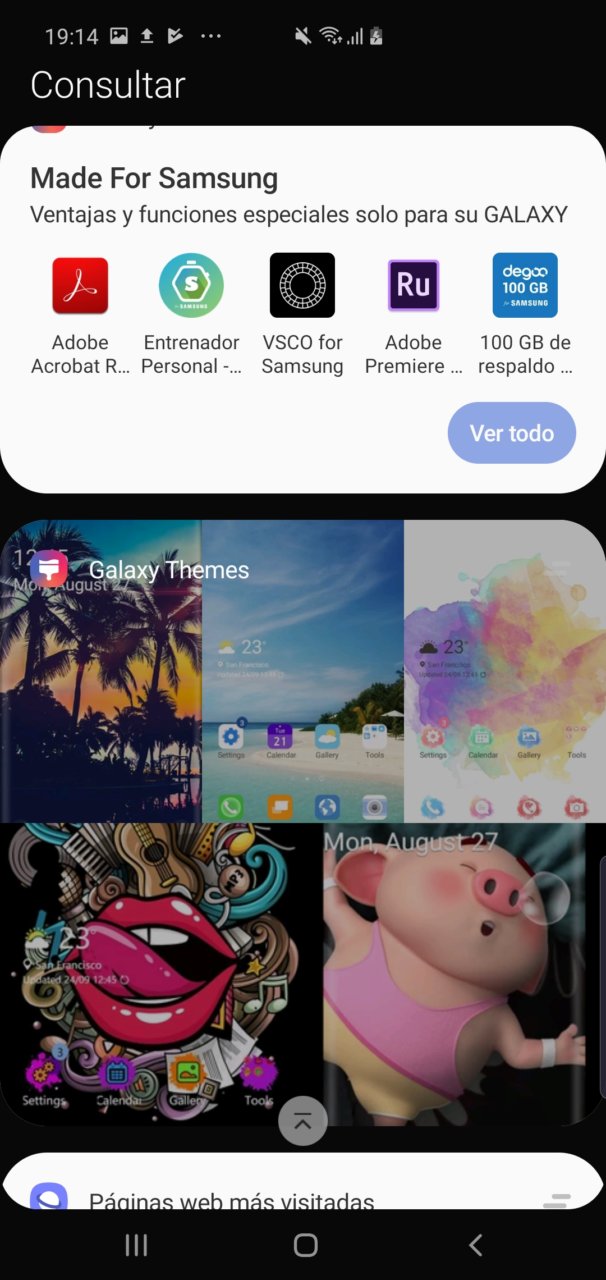Go back using navigation bar
Image resolution: width=606 pixels, height=1280 pixels.
click(x=476, y=1245)
